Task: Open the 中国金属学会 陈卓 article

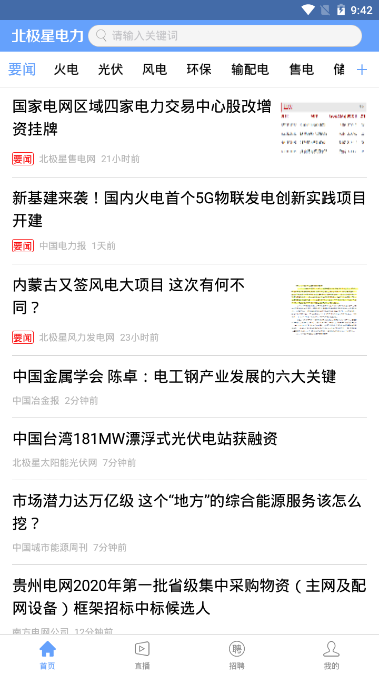Action: pyautogui.click(x=190, y=386)
